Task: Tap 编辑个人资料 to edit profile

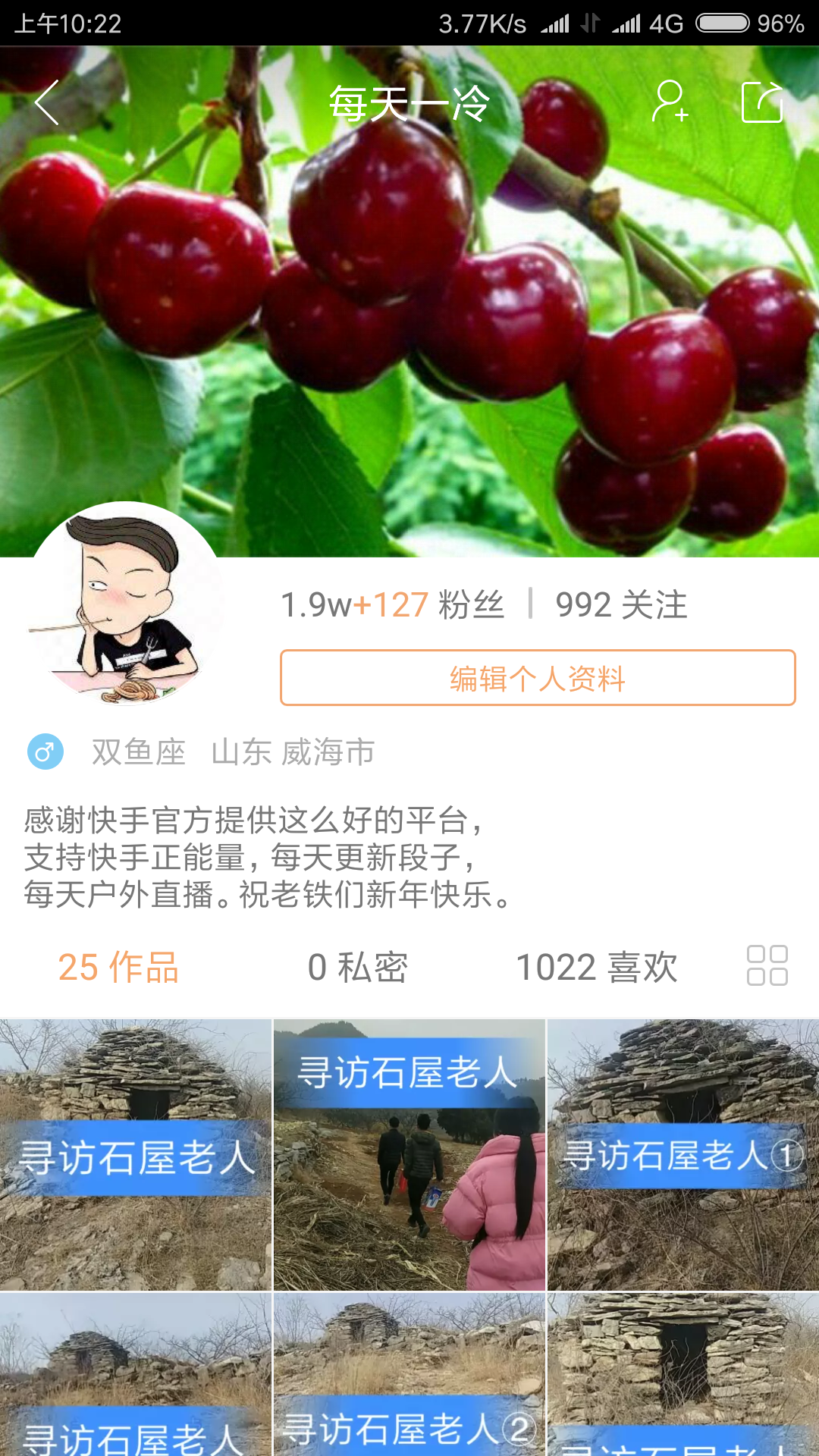Action: pyautogui.click(x=538, y=678)
